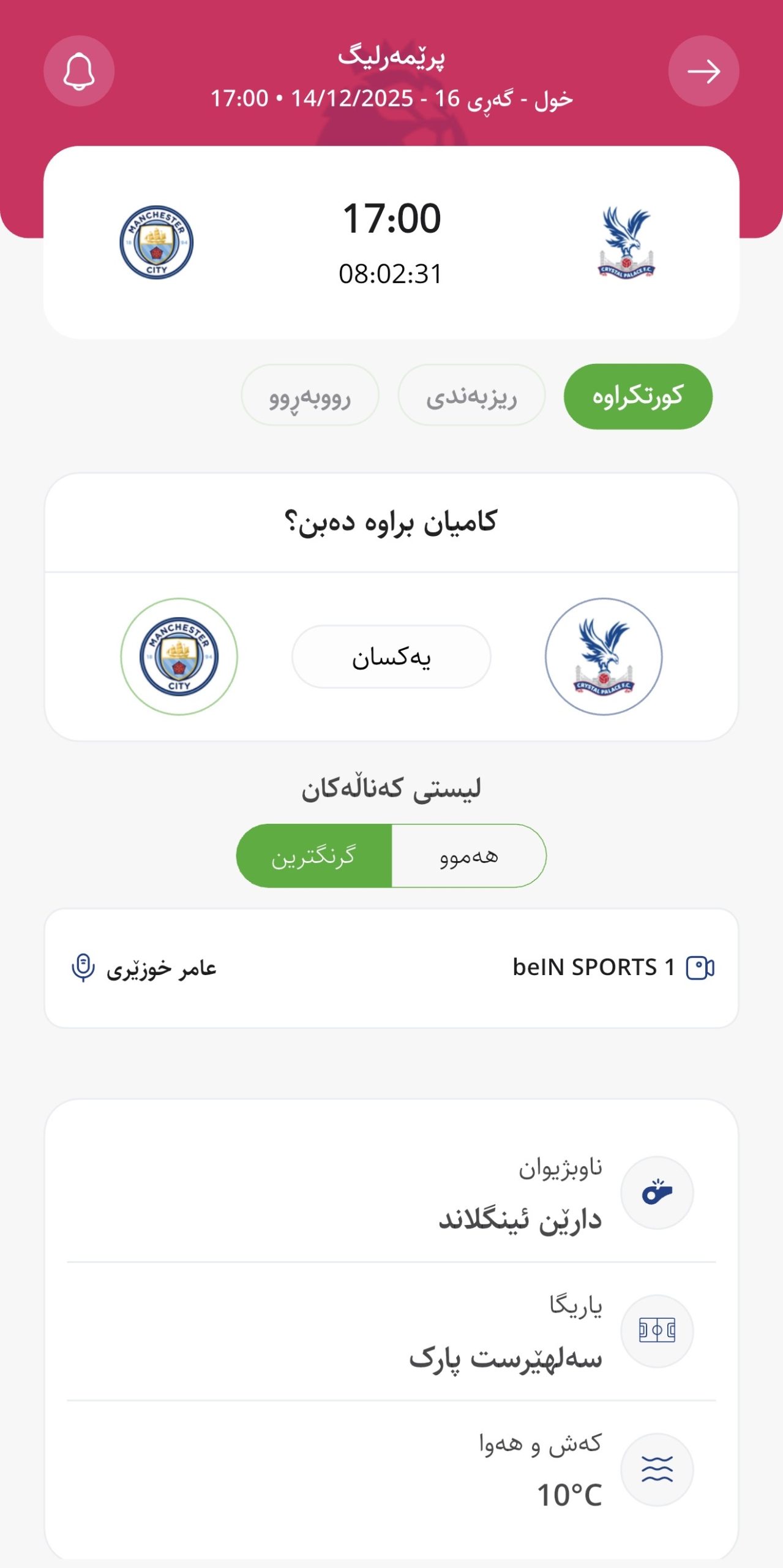Open the ڕووبەڕوو tab
This screenshot has width=783, height=1568.
(x=310, y=396)
